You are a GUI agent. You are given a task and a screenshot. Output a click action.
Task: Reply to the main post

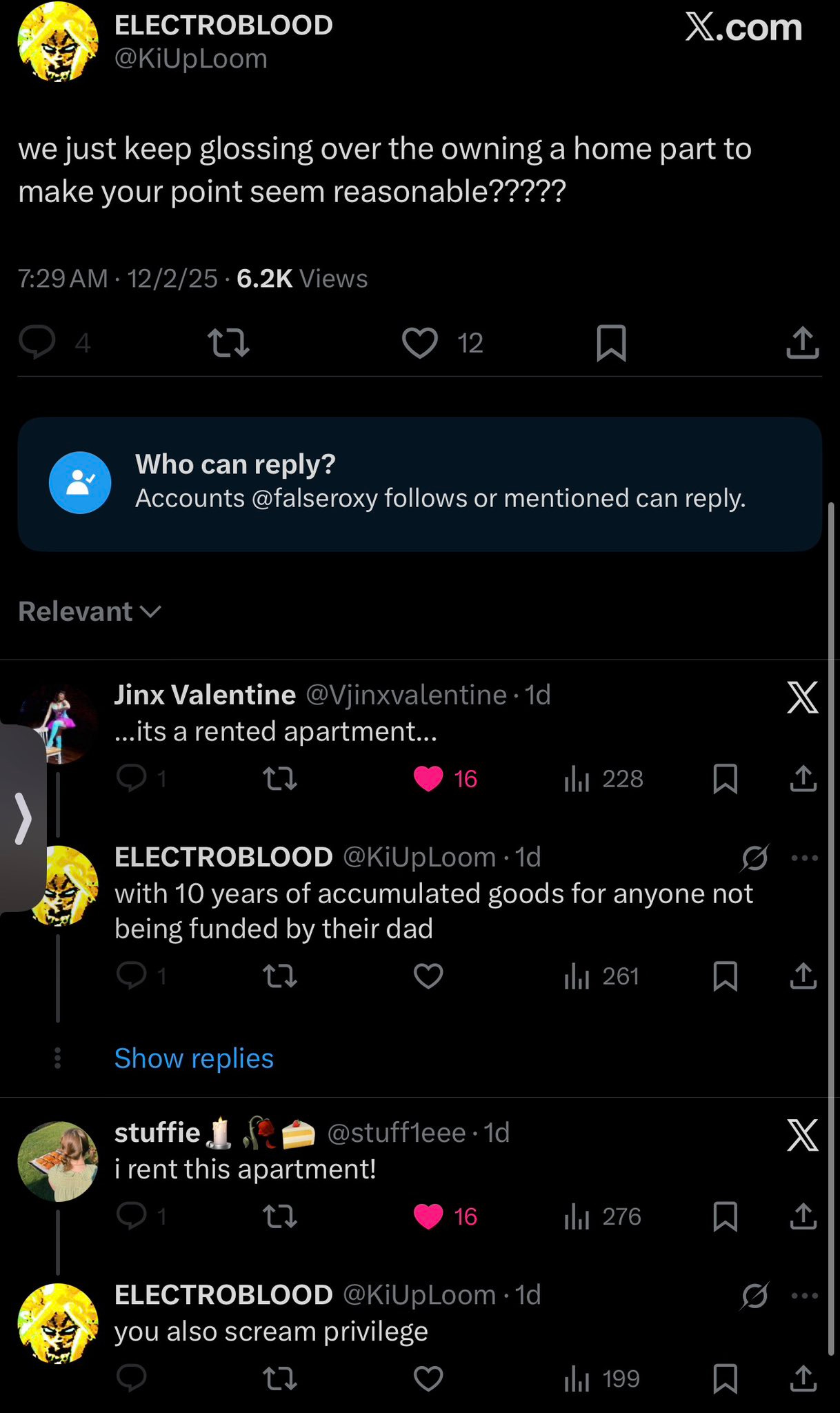(x=37, y=343)
